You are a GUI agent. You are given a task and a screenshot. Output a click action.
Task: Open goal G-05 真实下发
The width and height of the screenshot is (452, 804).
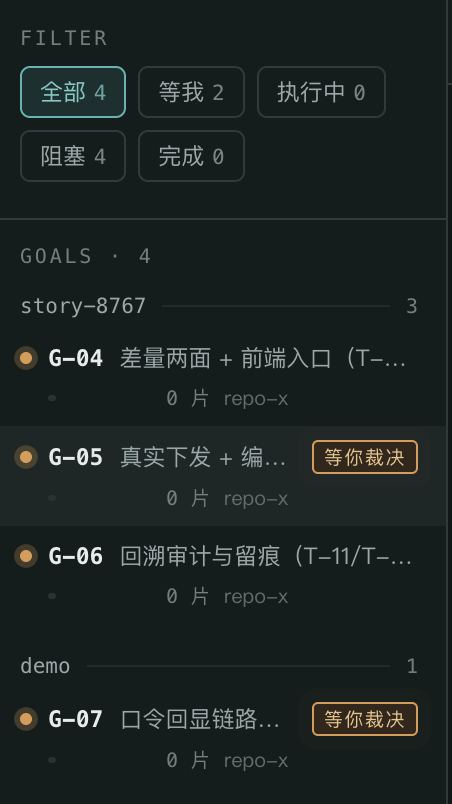[223, 476]
